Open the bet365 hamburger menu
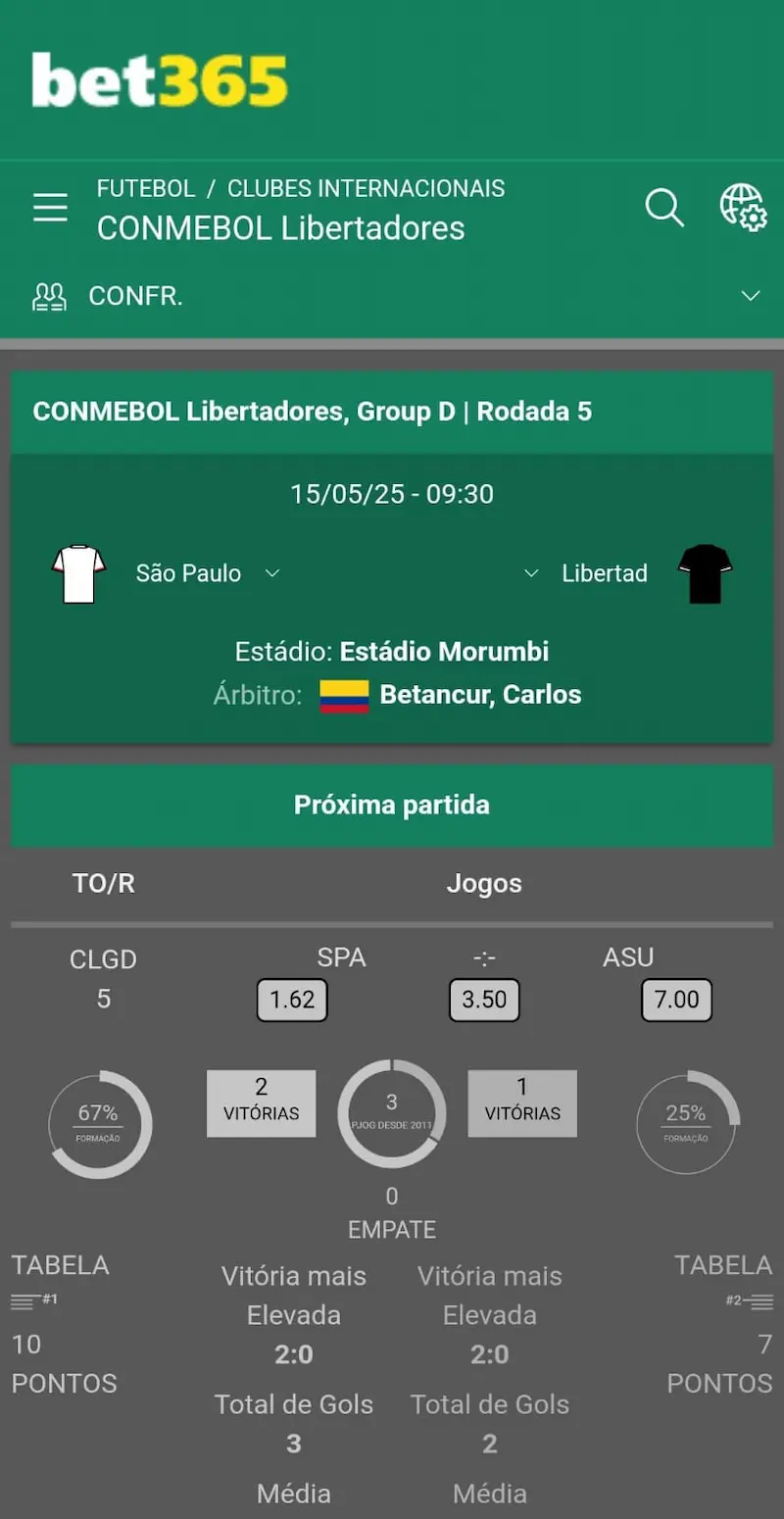This screenshot has width=784, height=1519. 50,208
